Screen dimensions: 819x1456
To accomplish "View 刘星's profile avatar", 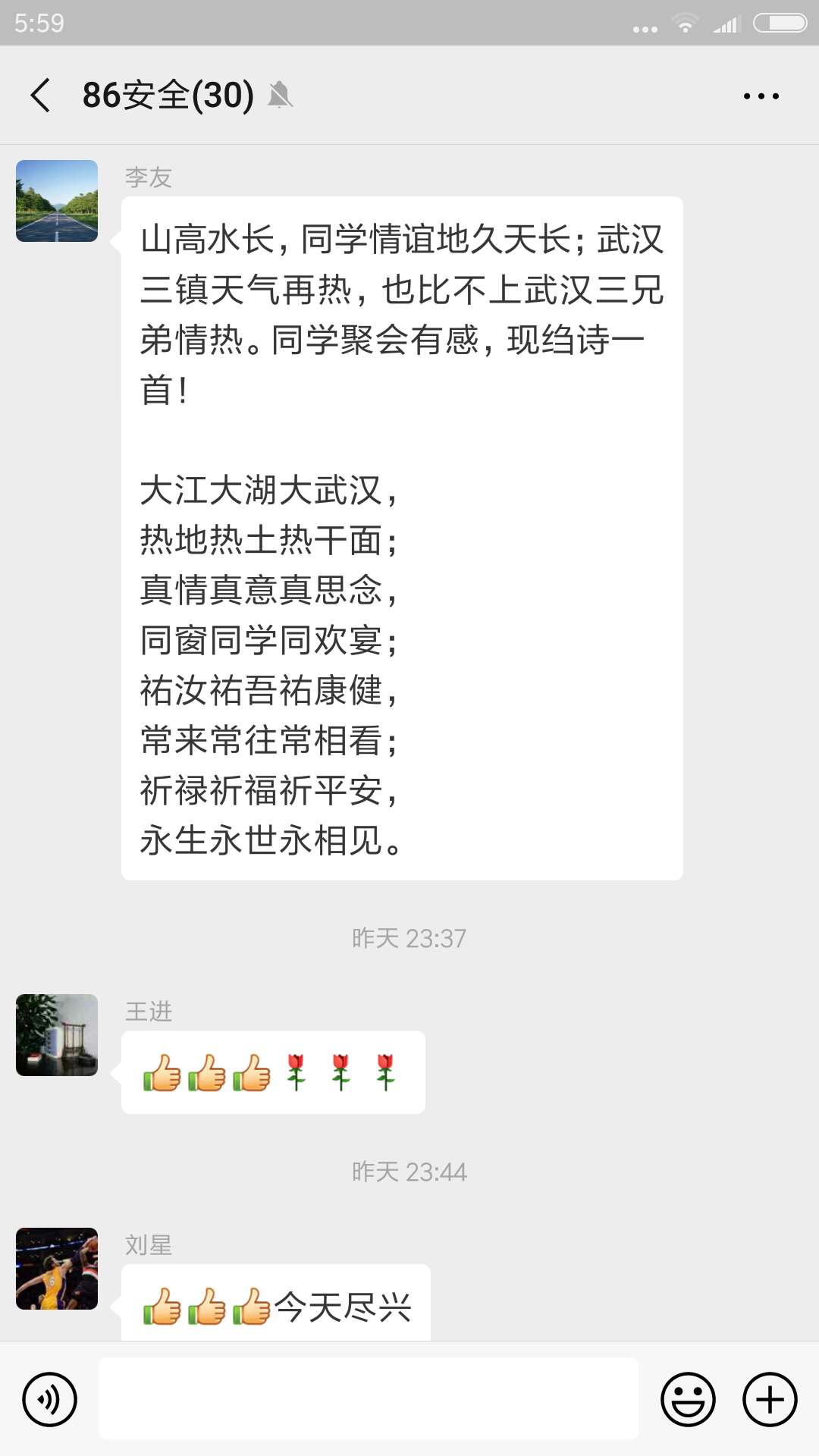I will [x=57, y=1269].
